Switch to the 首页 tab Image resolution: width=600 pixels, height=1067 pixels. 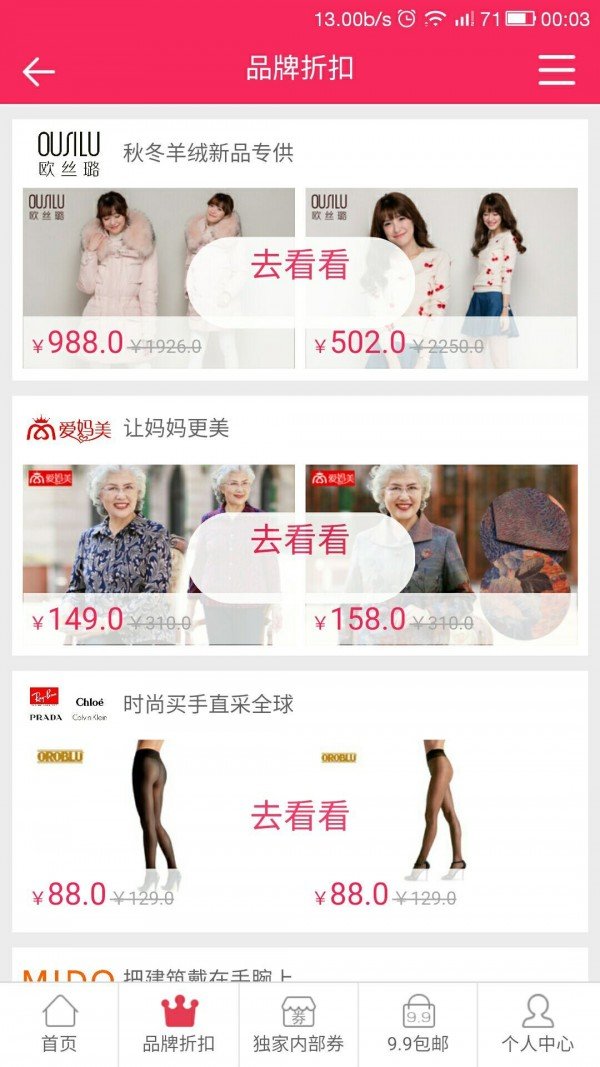click(59, 1025)
